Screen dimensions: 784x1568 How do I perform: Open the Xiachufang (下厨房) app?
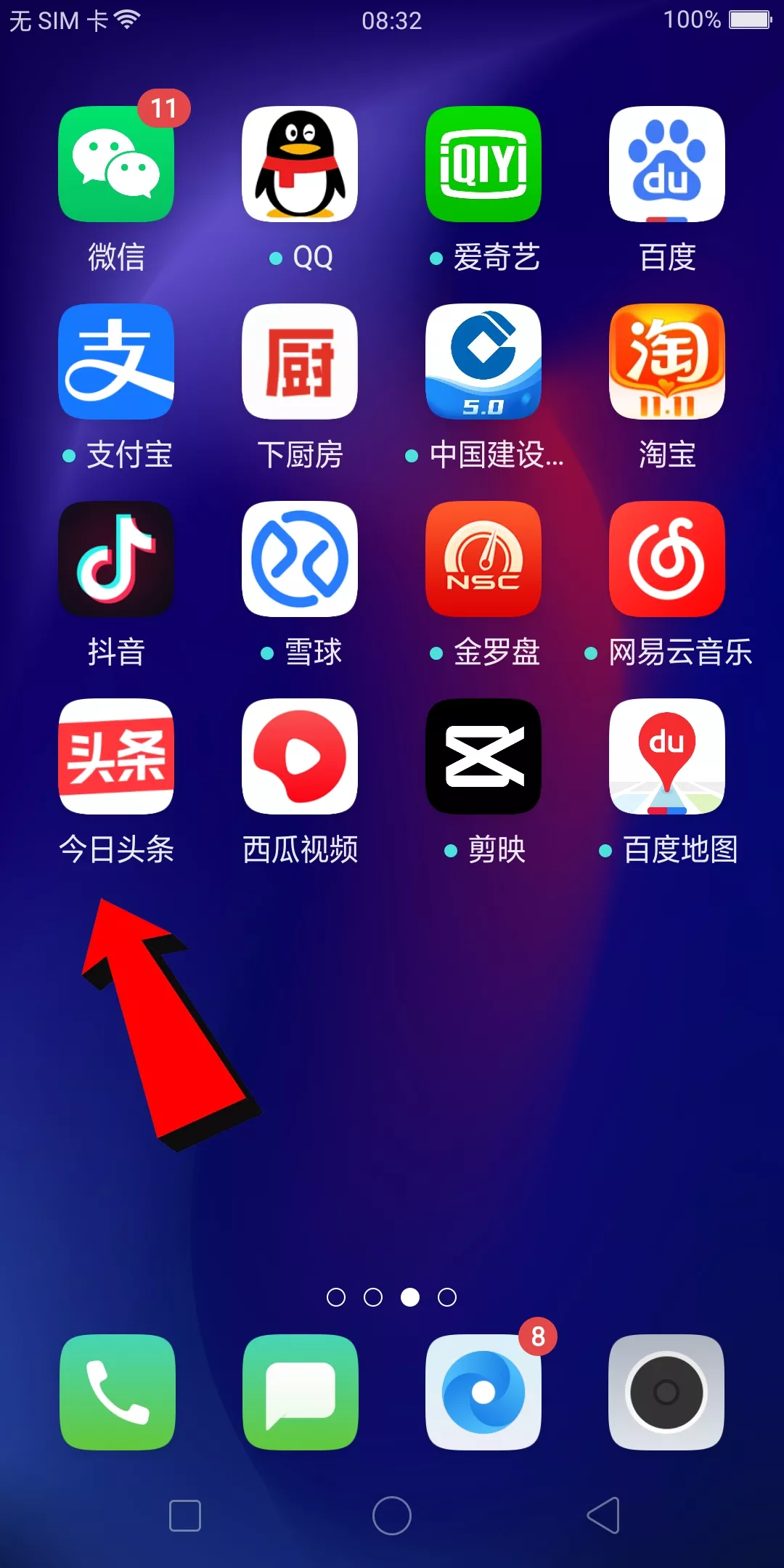300,362
